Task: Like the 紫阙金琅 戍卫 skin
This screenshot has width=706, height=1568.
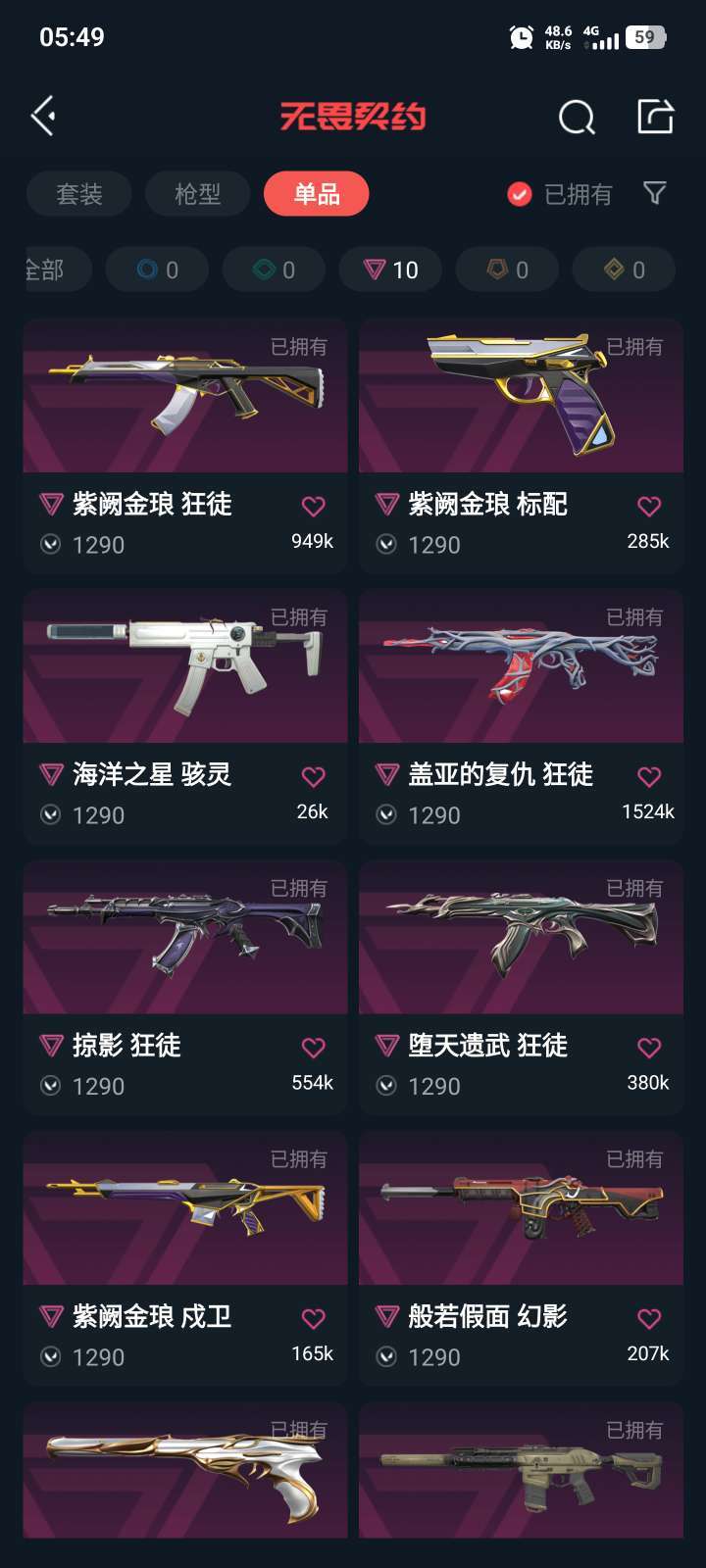Action: [x=314, y=1318]
